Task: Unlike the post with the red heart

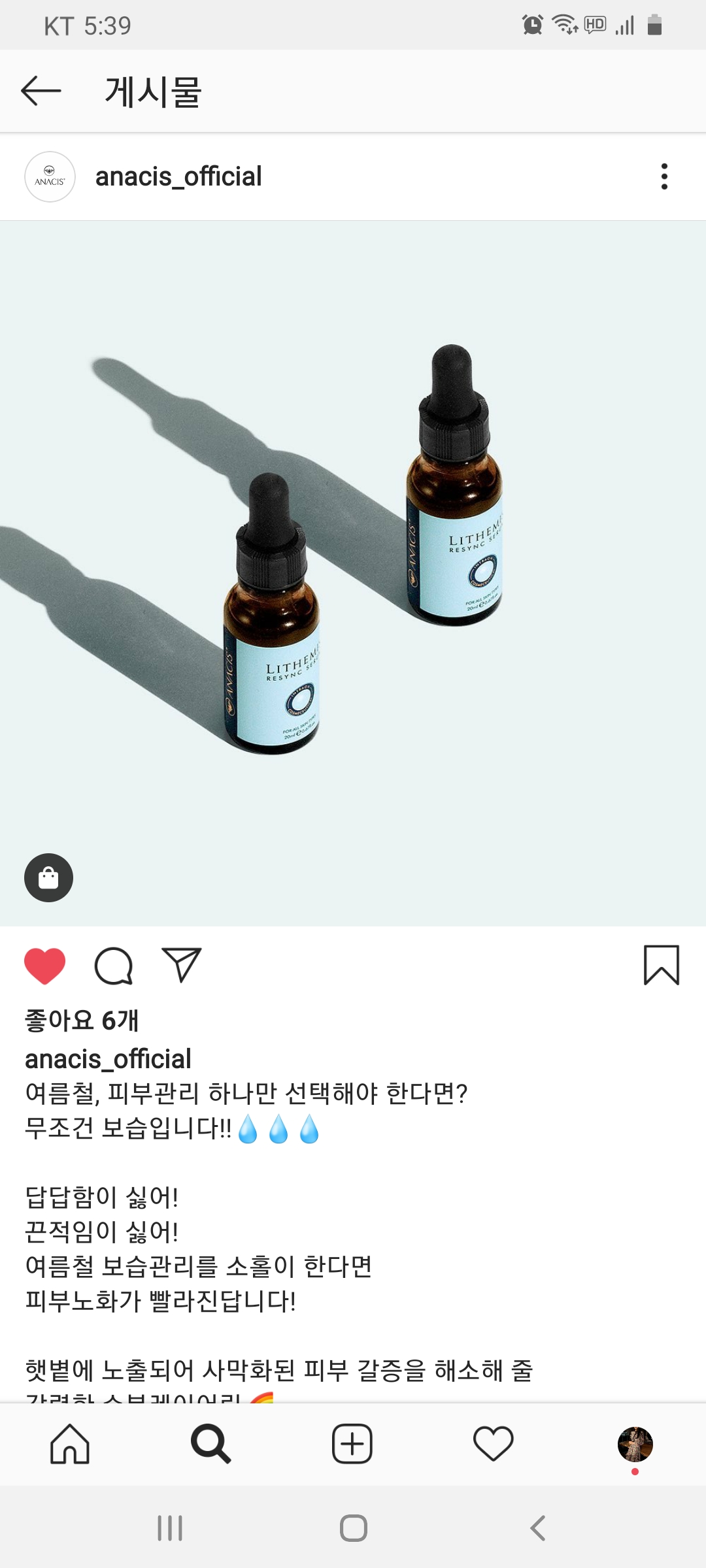Action: [x=45, y=966]
